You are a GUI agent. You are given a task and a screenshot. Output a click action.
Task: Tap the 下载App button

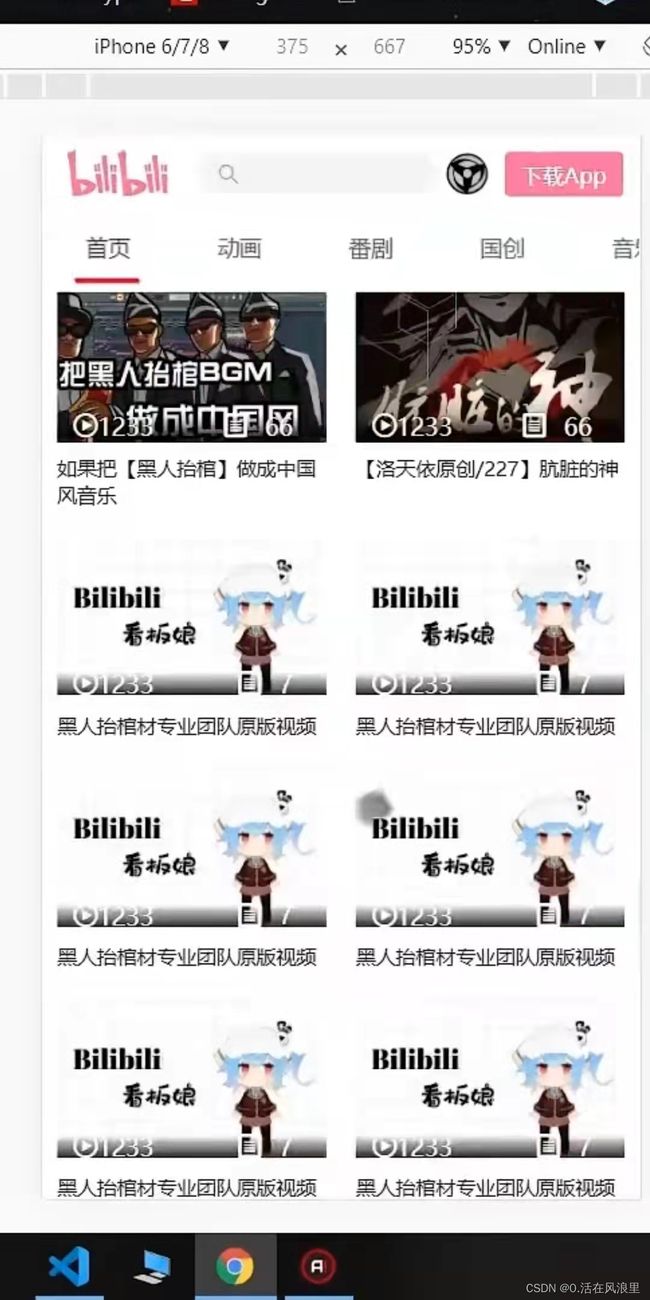564,175
